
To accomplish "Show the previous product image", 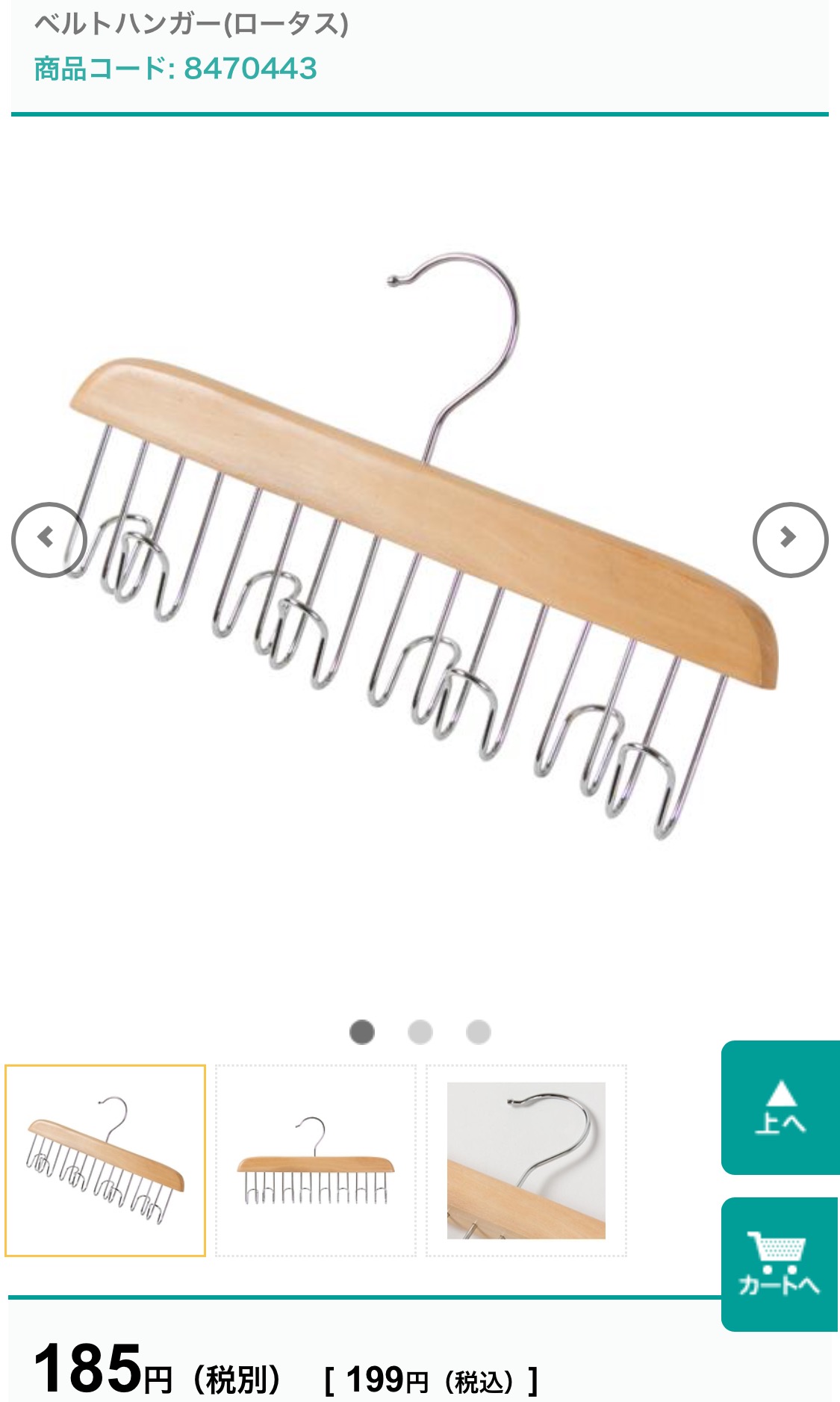I will [x=49, y=539].
